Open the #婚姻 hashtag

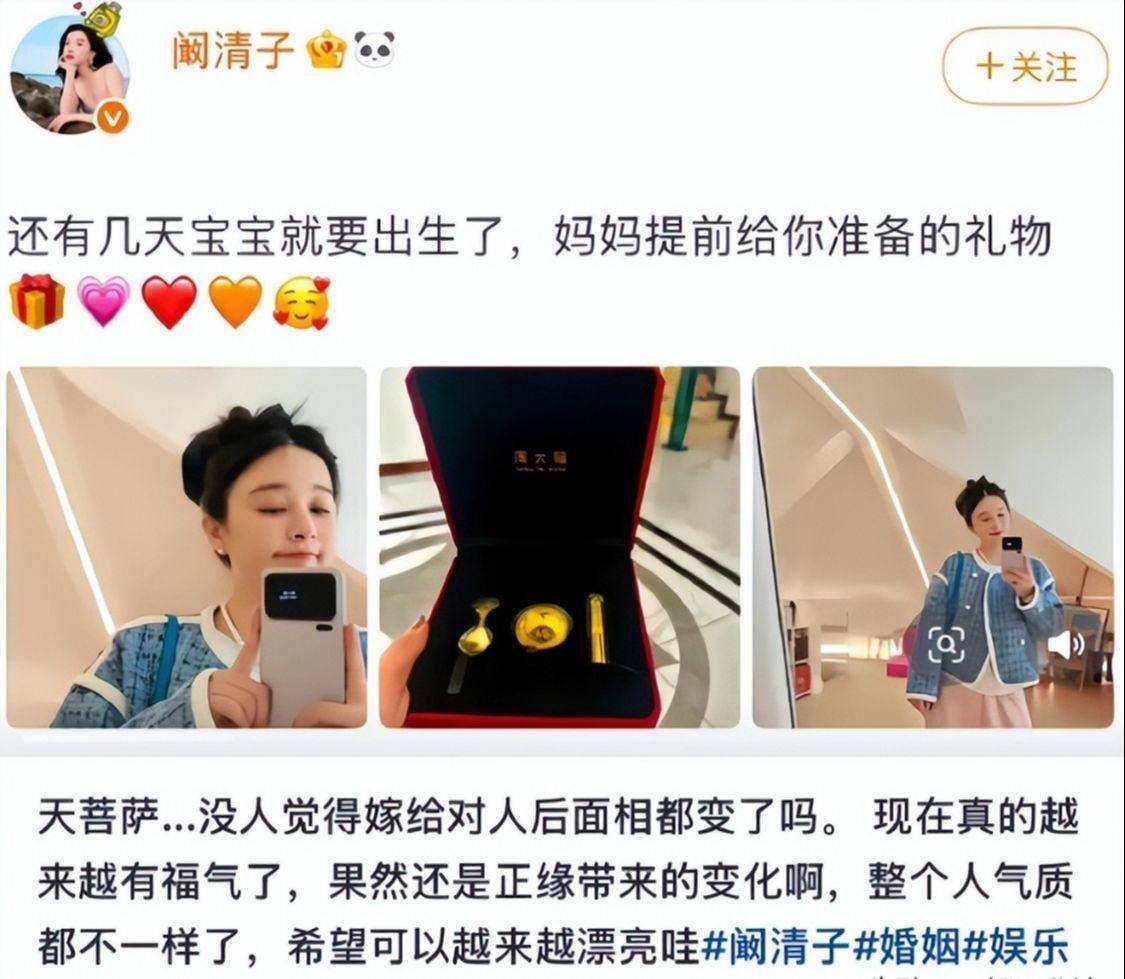pyautogui.click(x=905, y=946)
